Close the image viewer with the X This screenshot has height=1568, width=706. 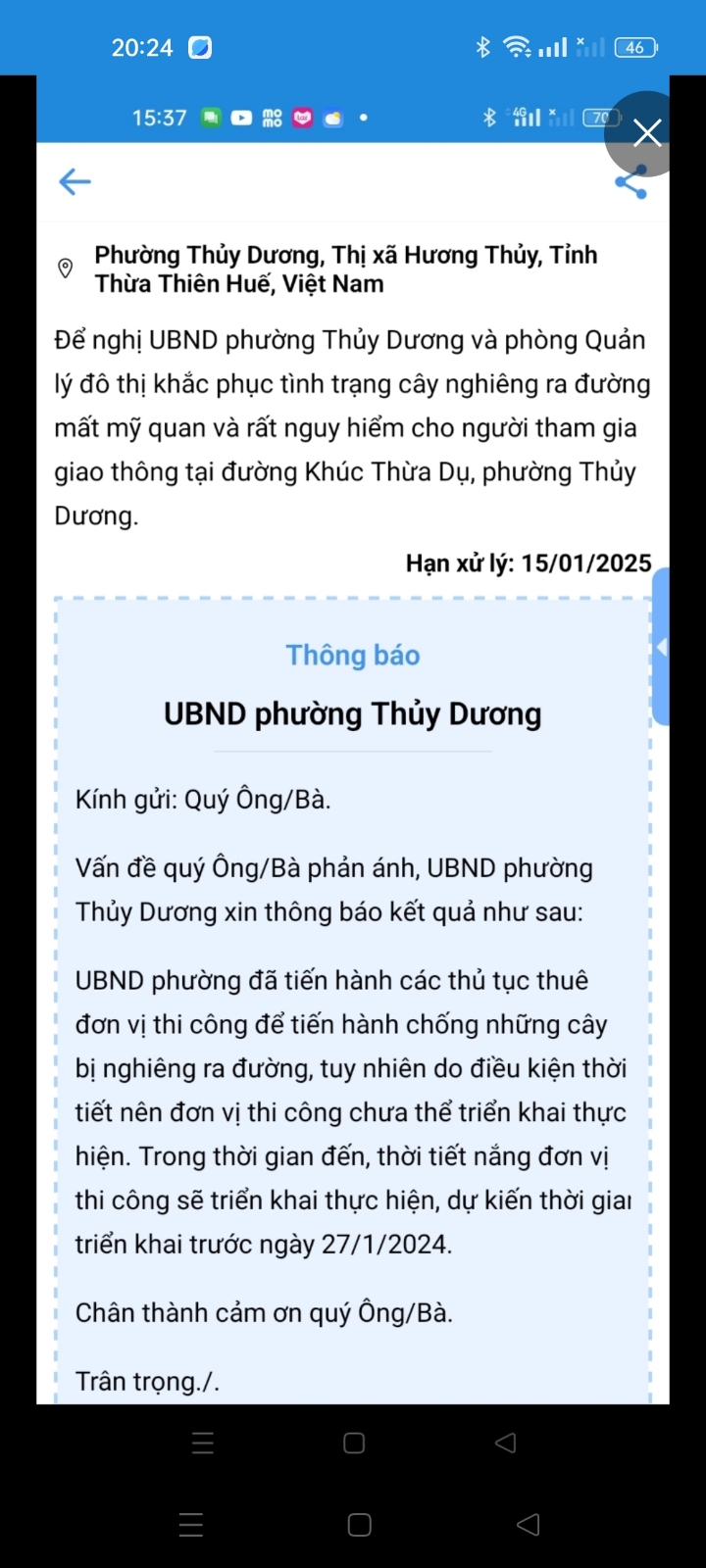coord(647,133)
